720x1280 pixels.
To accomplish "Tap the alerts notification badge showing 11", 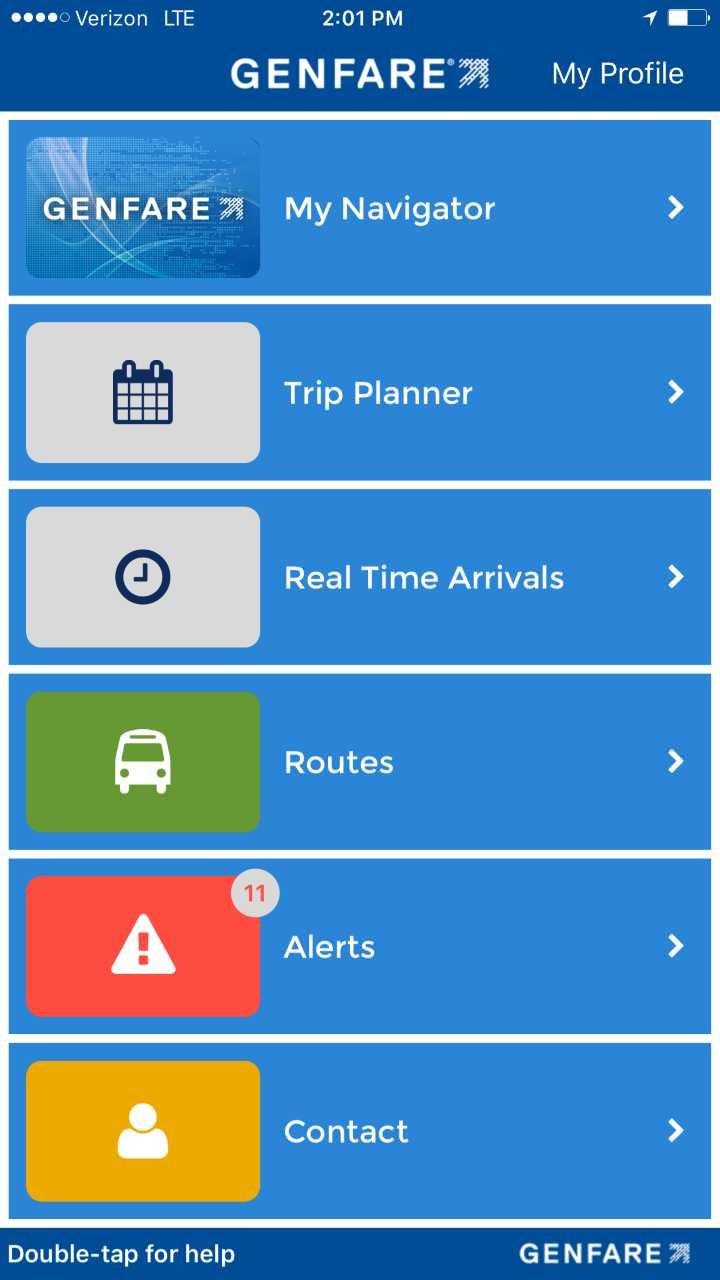I will coord(253,893).
